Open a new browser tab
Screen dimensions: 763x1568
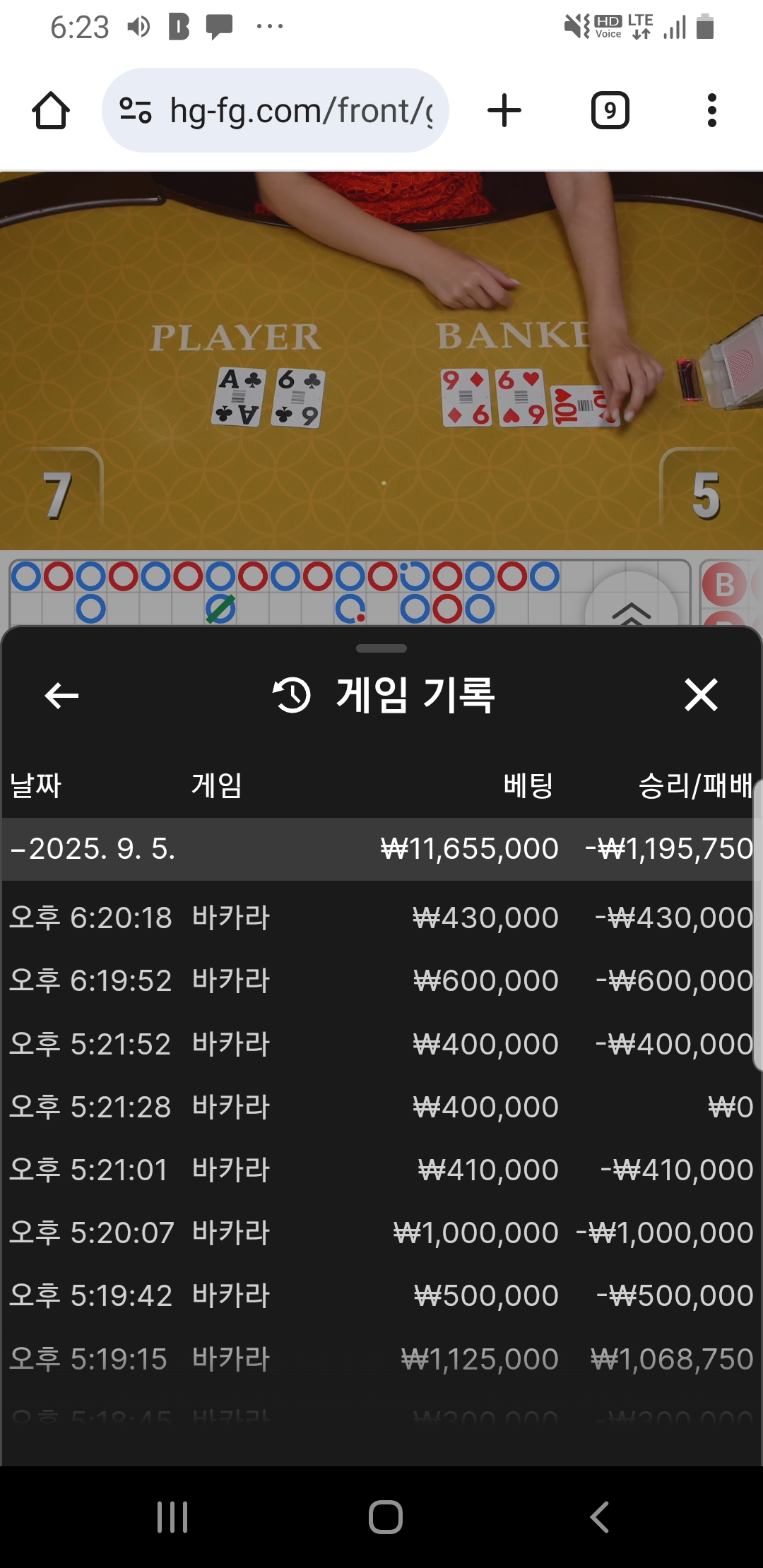[504, 111]
